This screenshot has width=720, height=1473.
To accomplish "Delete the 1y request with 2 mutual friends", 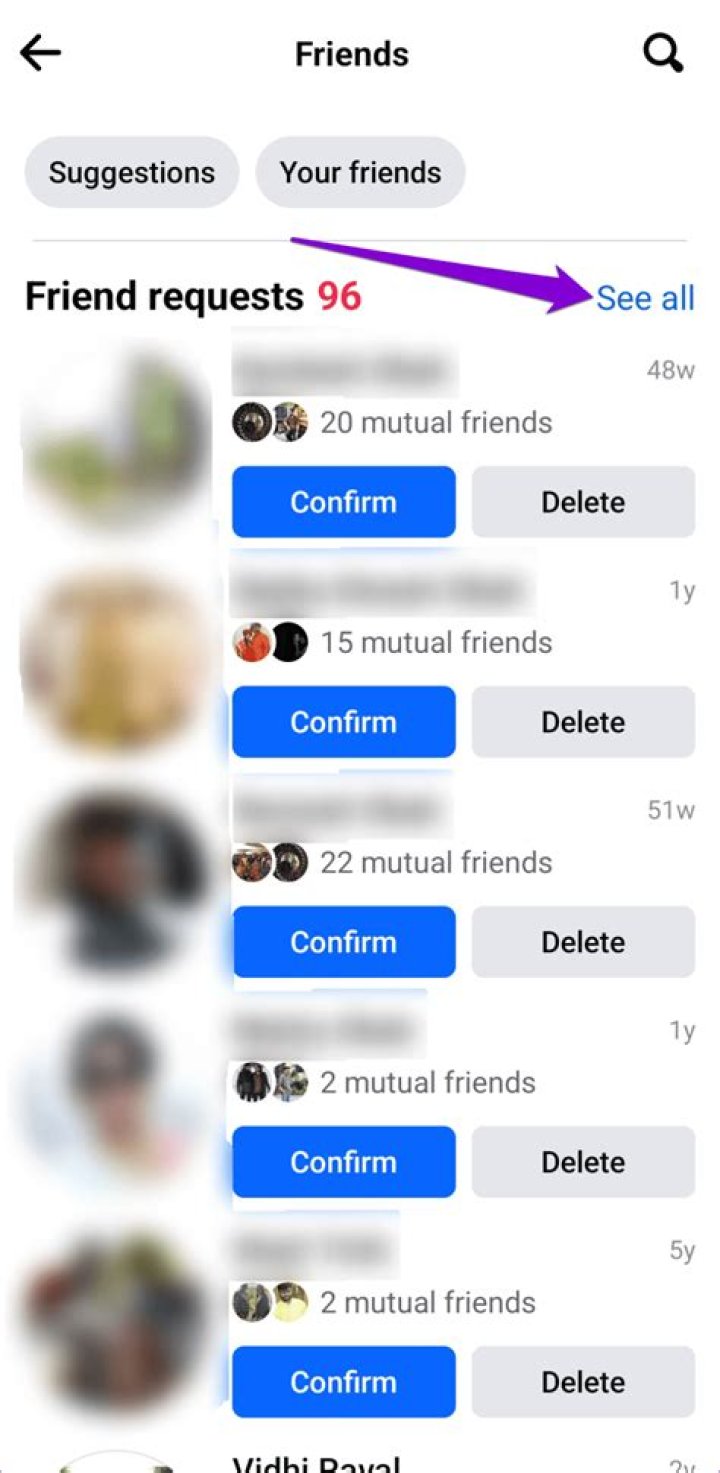I will 583,1162.
